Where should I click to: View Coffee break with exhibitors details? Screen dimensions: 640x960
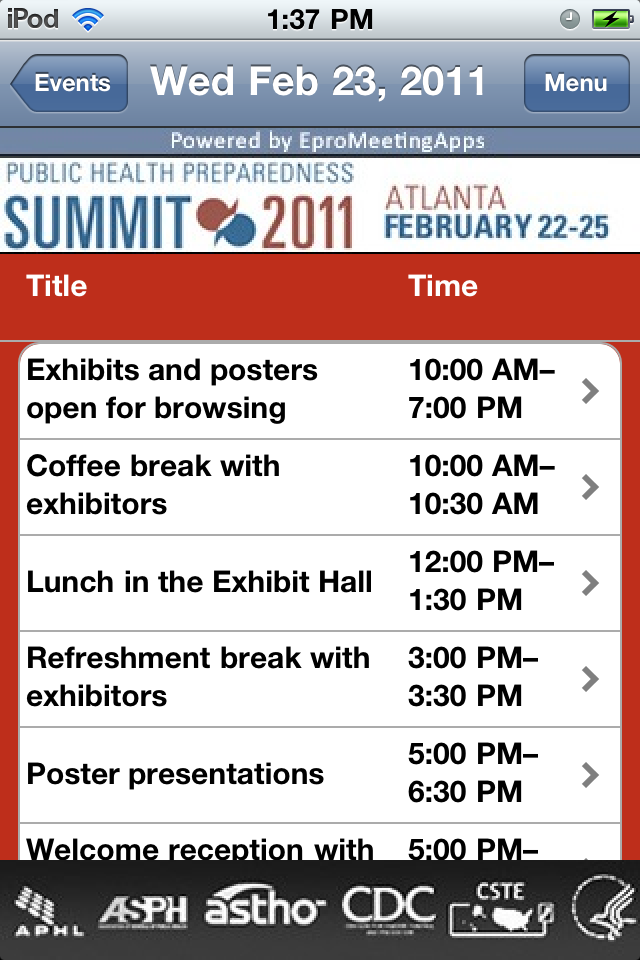tap(319, 485)
